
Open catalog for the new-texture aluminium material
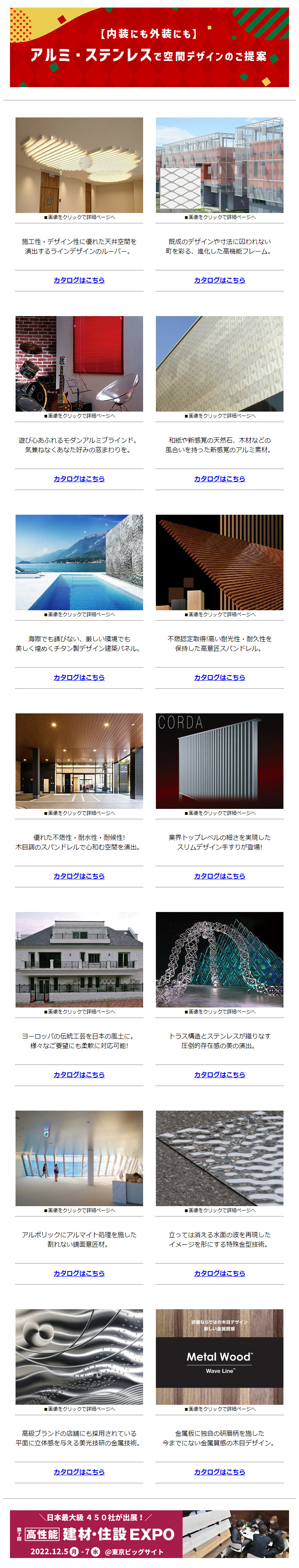pos(219,478)
